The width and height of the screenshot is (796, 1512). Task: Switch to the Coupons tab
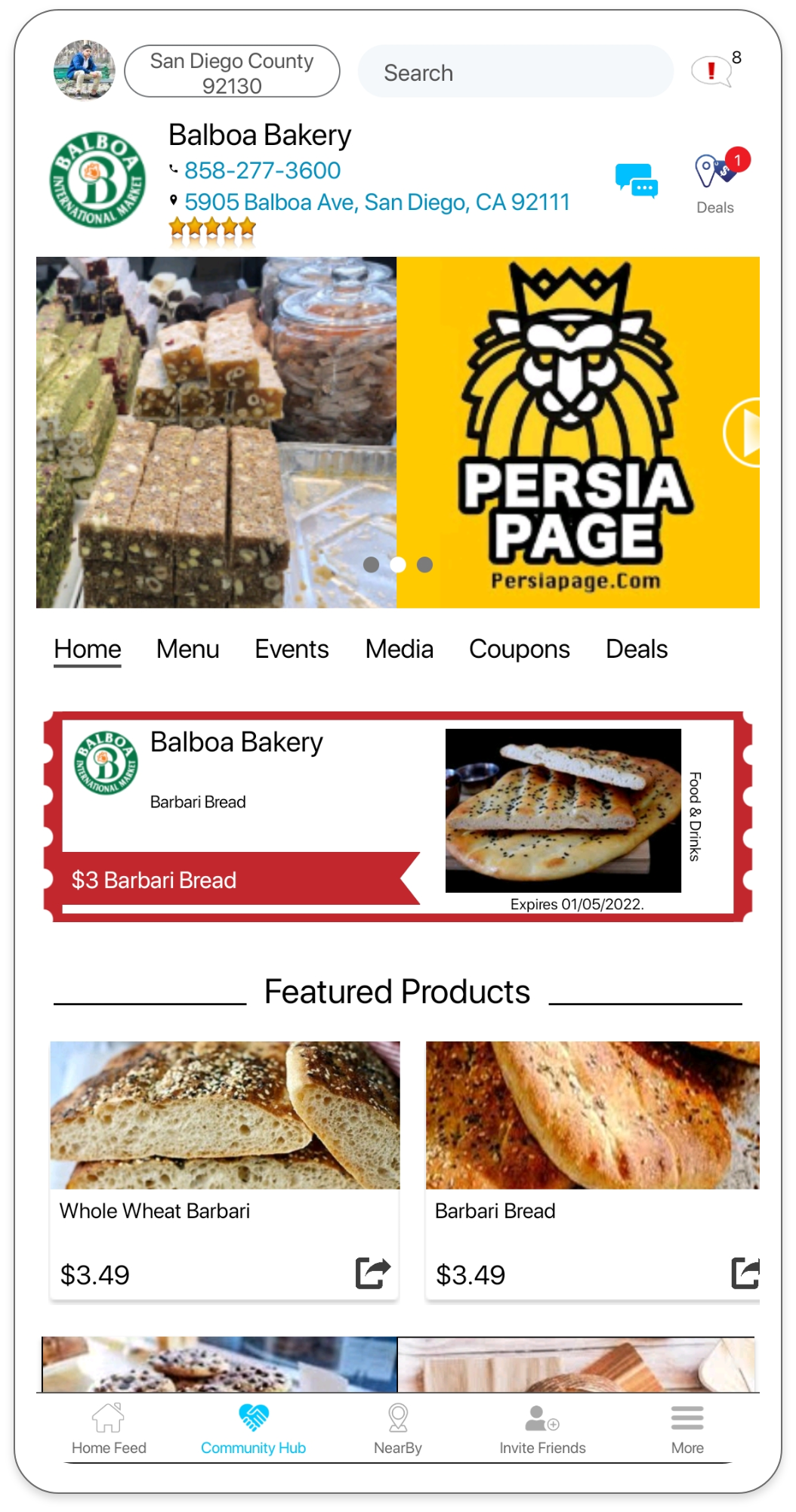click(519, 650)
